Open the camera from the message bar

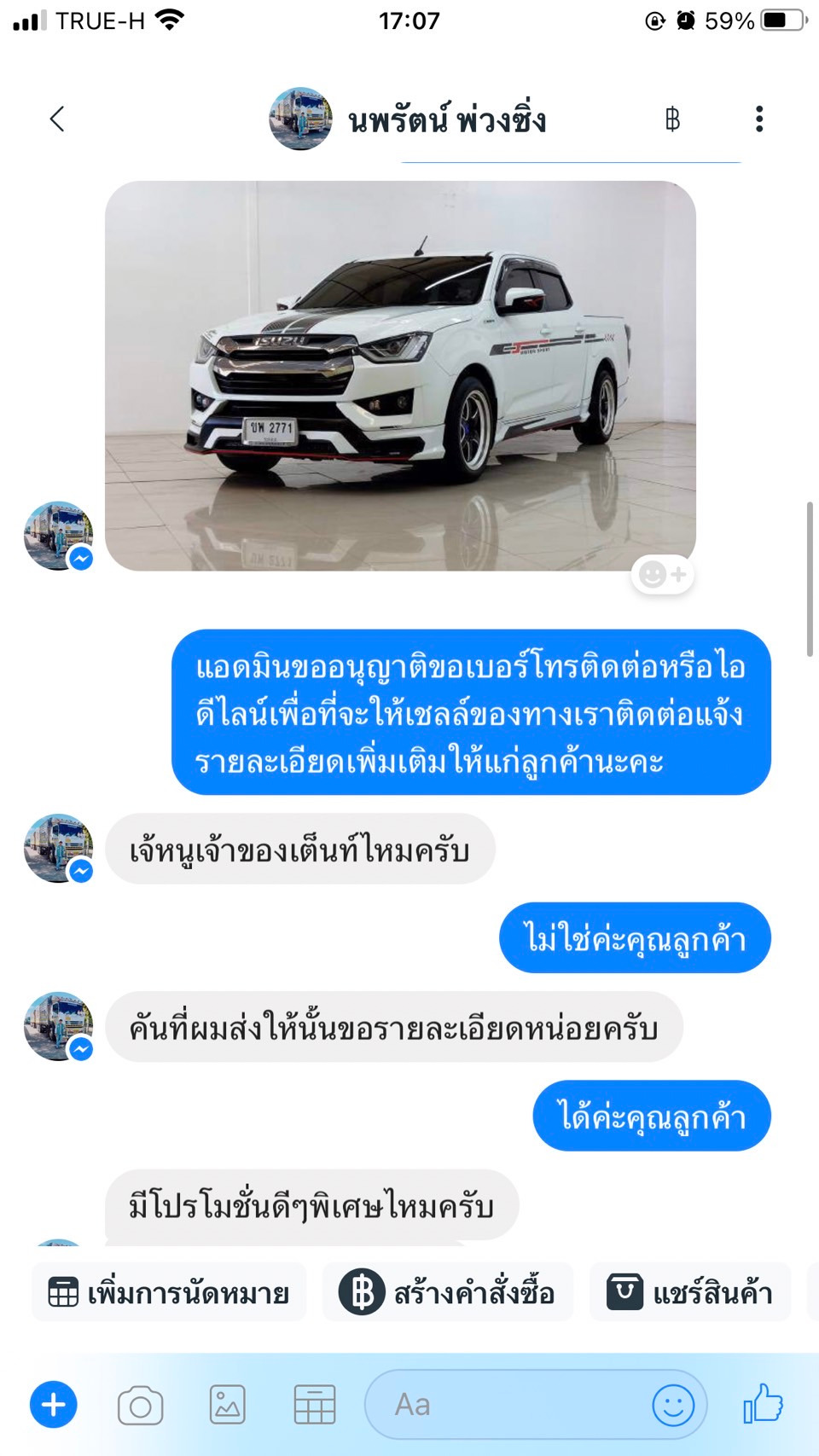[x=141, y=1405]
